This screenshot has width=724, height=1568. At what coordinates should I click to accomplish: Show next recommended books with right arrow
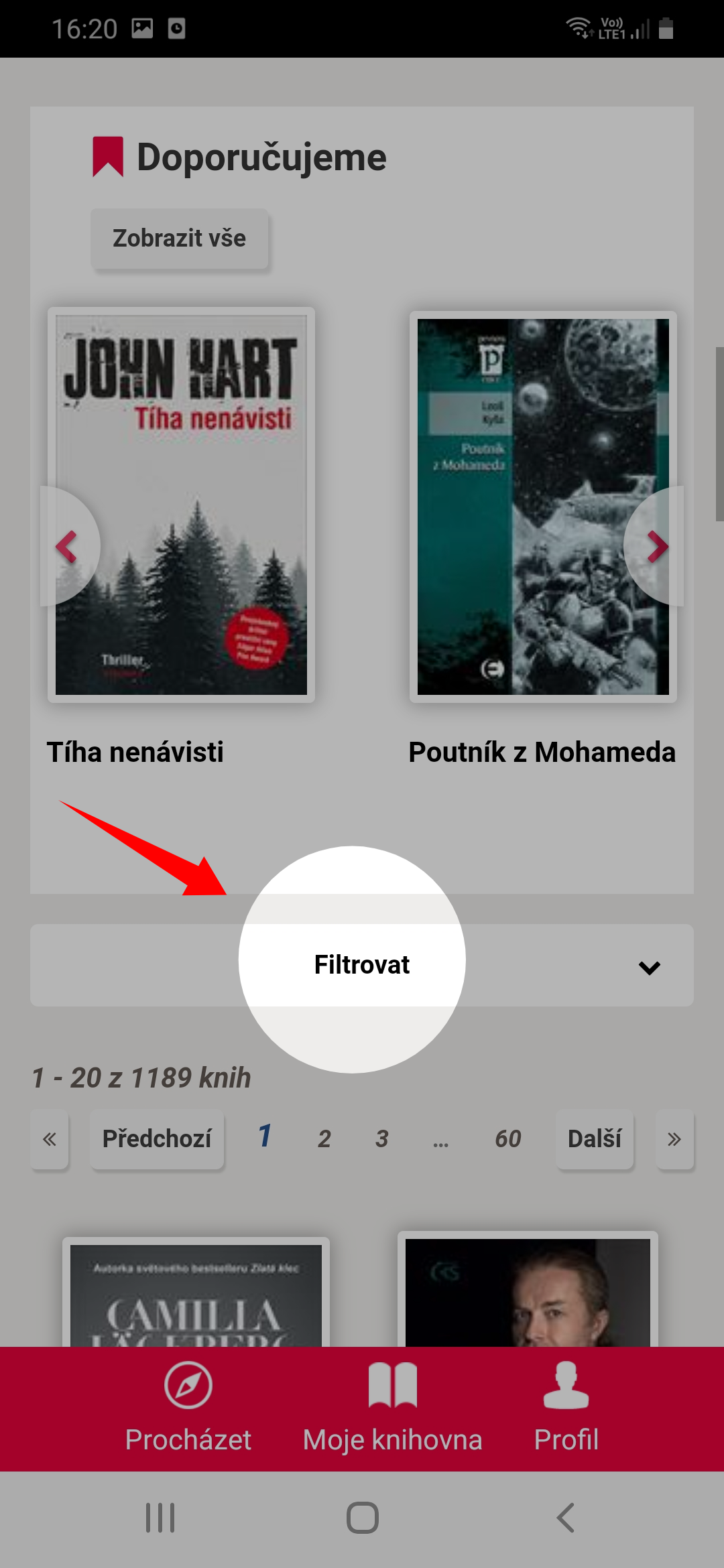tap(655, 546)
